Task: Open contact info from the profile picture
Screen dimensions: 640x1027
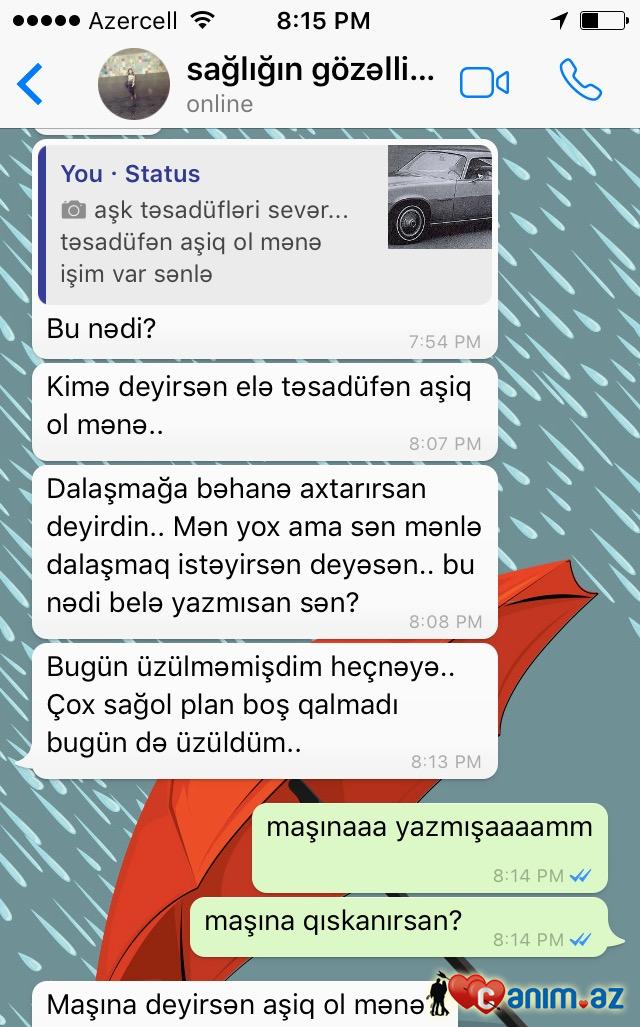Action: click(x=133, y=83)
